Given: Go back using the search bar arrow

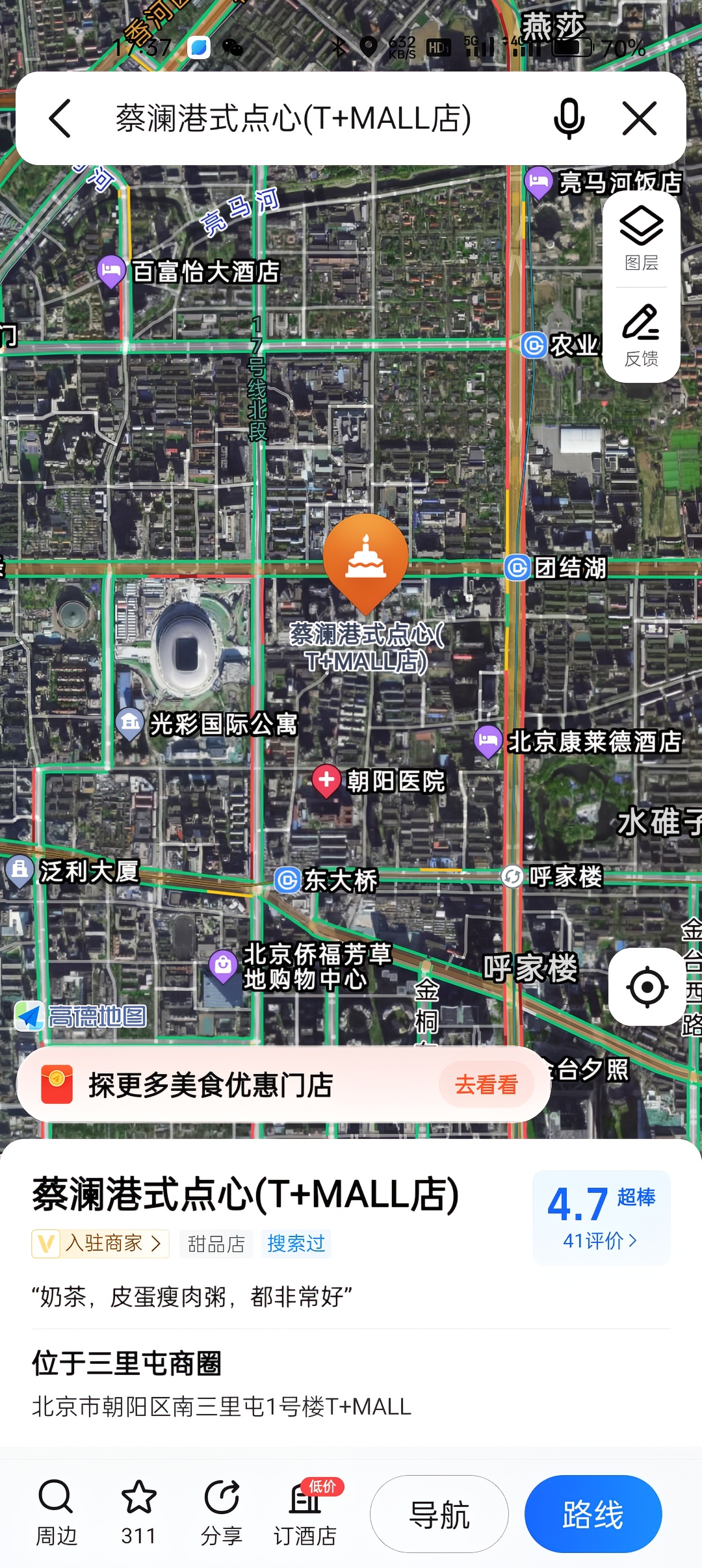Looking at the screenshot, I should click(x=60, y=118).
